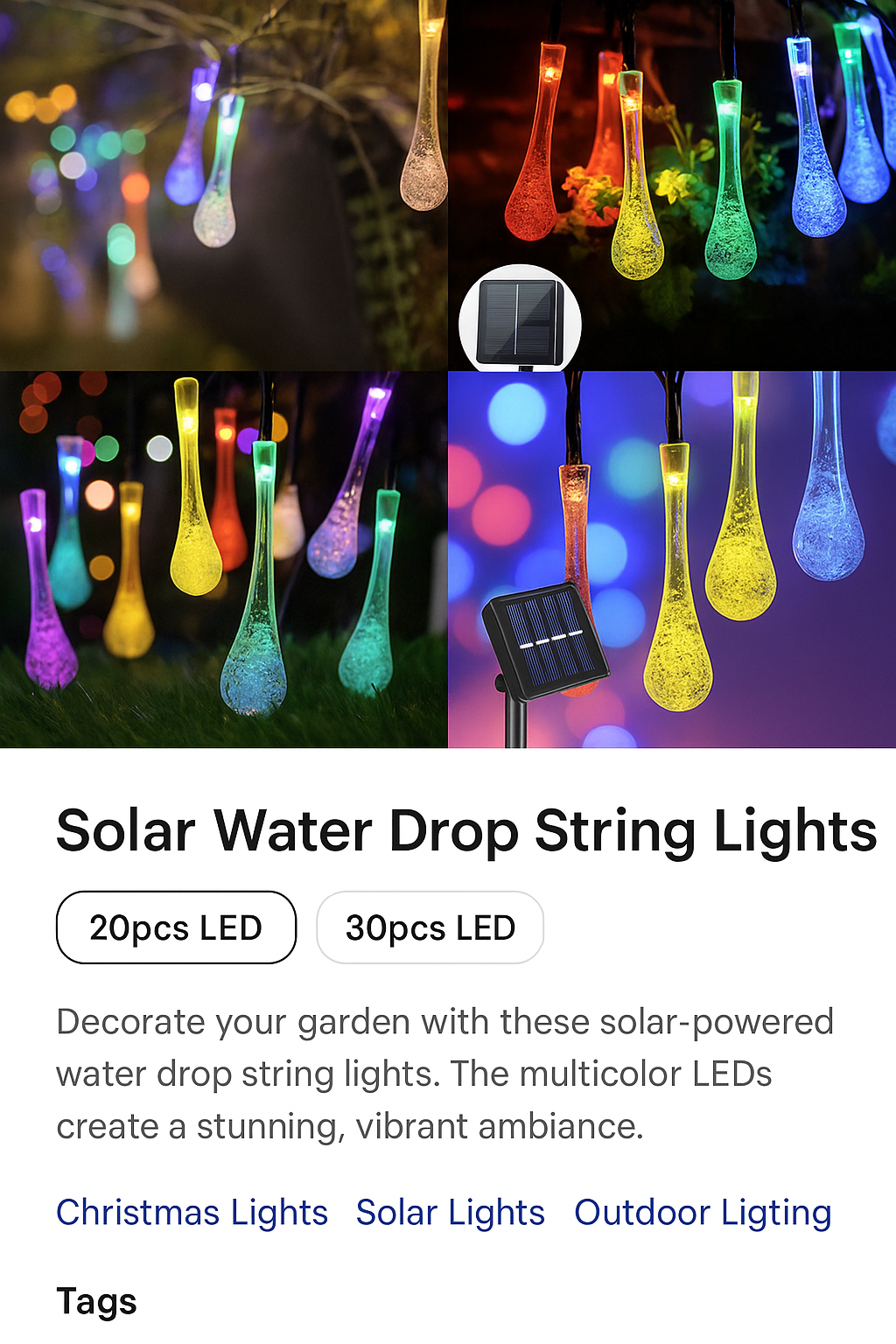896x1344 pixels.
Task: Select the 20pcs LED option
Action: (x=176, y=927)
